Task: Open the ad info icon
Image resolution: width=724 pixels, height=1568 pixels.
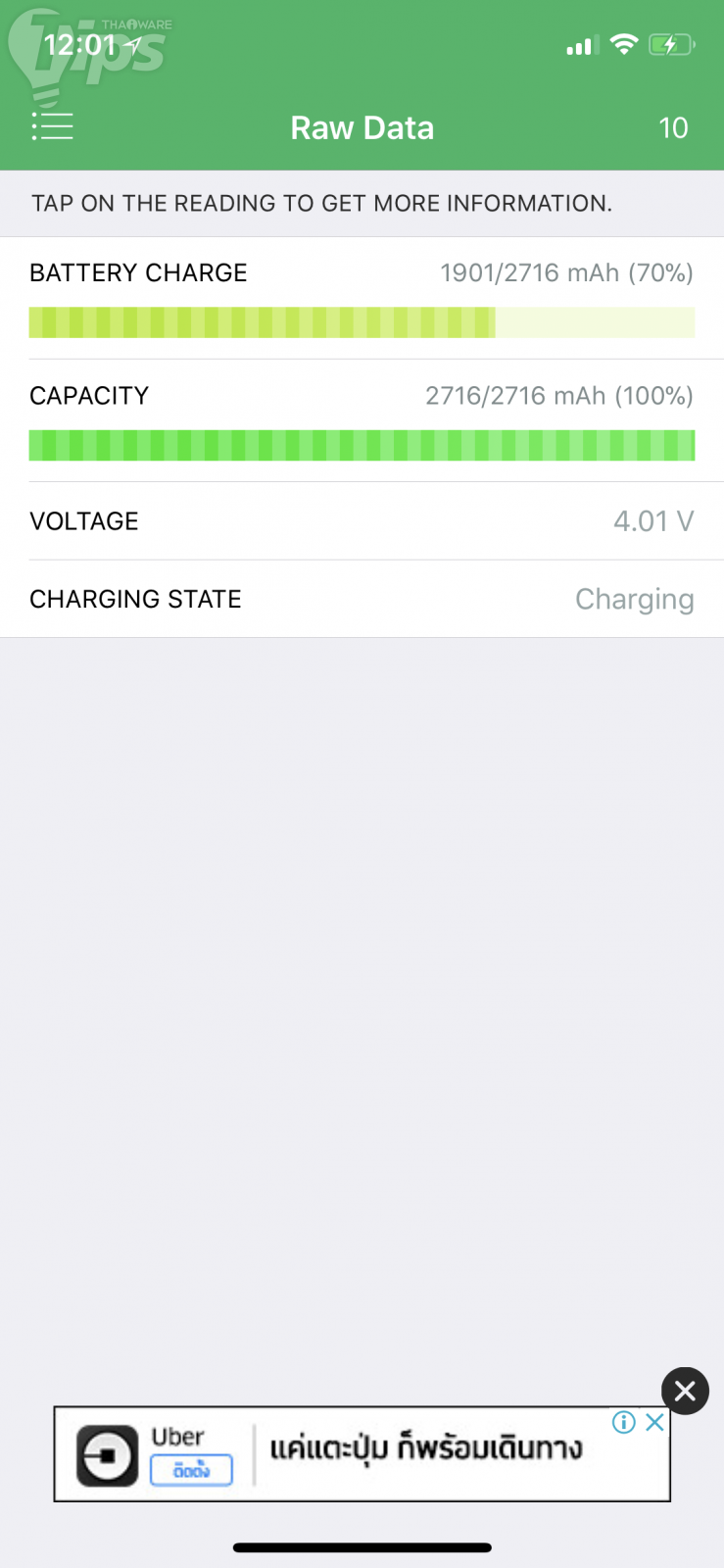Action: [x=624, y=1422]
